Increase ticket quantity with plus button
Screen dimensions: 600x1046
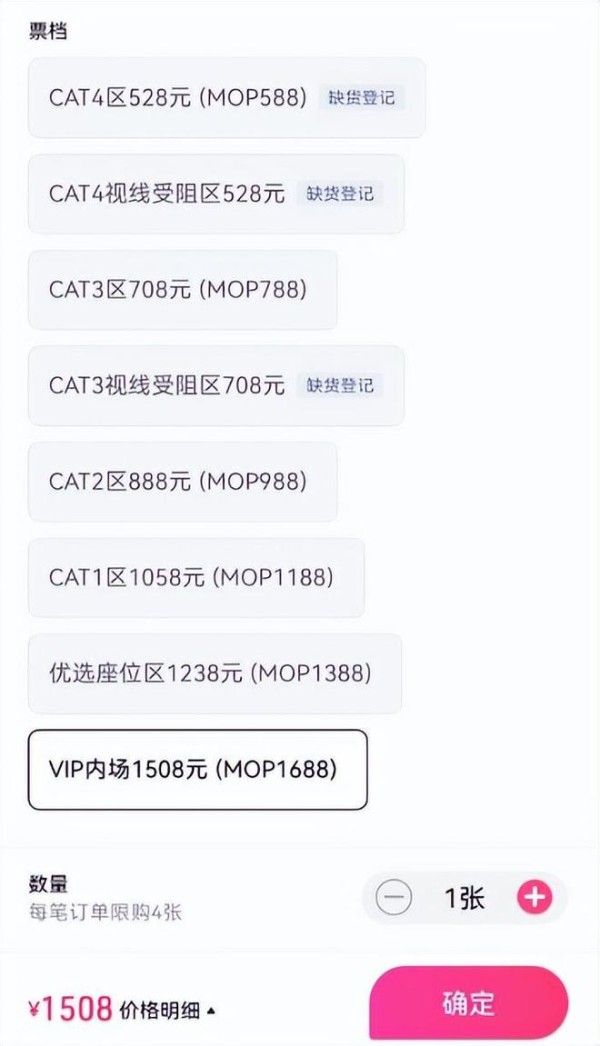click(534, 898)
